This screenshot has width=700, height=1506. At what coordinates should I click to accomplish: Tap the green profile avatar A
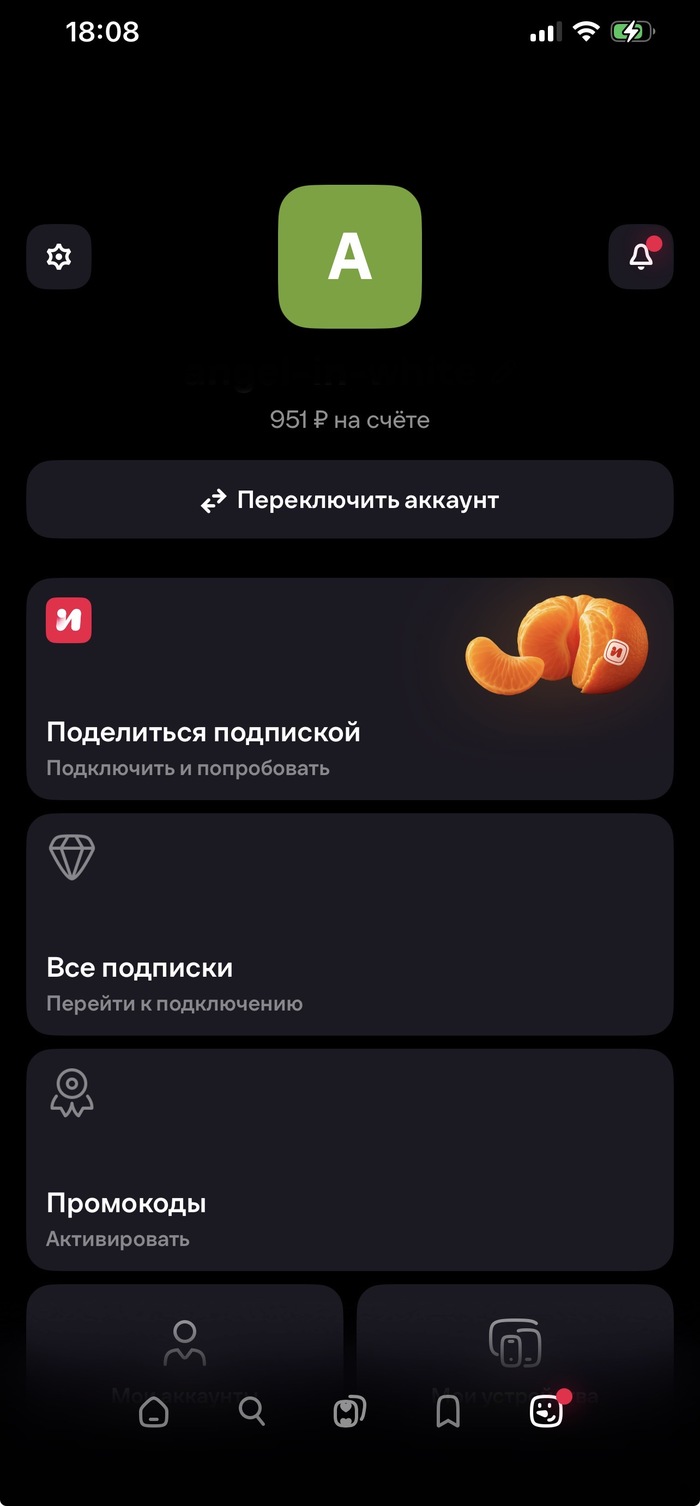tap(350, 257)
